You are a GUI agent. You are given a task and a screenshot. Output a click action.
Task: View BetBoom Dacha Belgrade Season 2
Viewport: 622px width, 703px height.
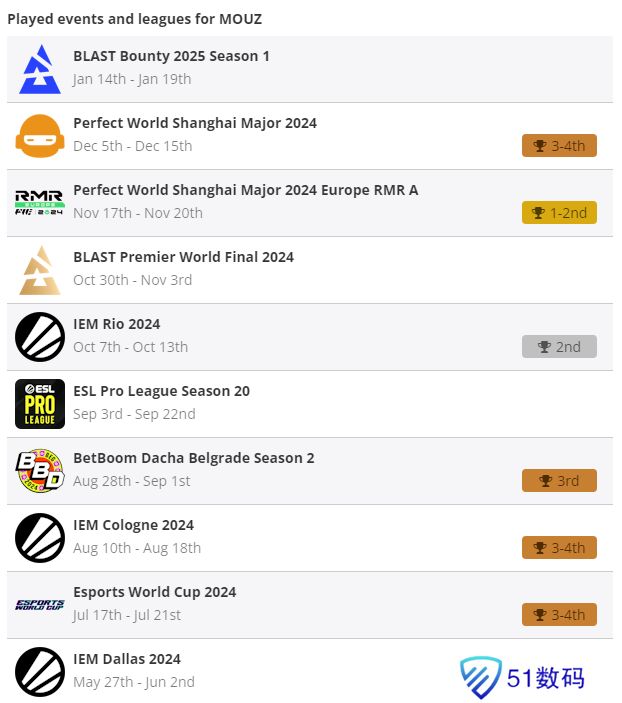click(x=193, y=459)
